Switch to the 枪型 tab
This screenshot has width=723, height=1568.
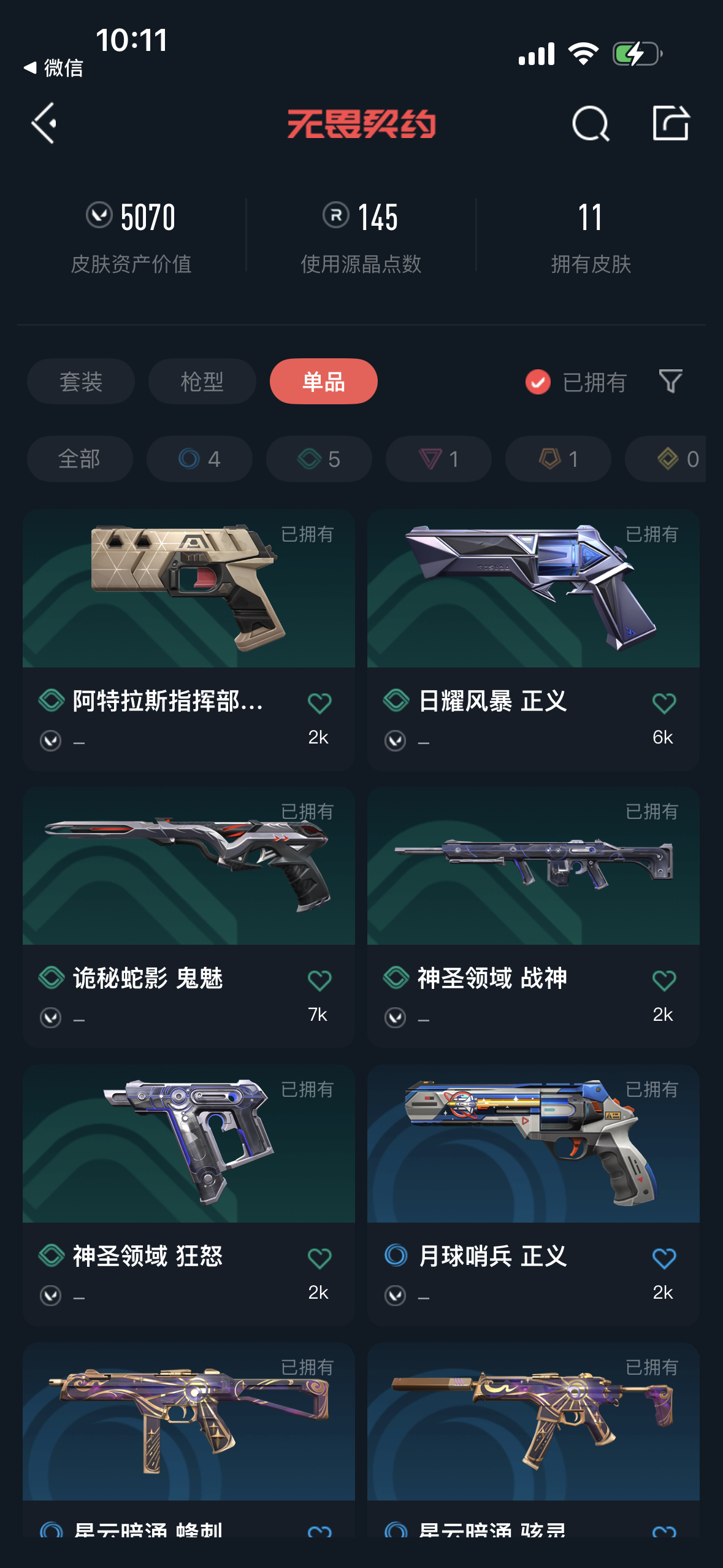point(202,382)
